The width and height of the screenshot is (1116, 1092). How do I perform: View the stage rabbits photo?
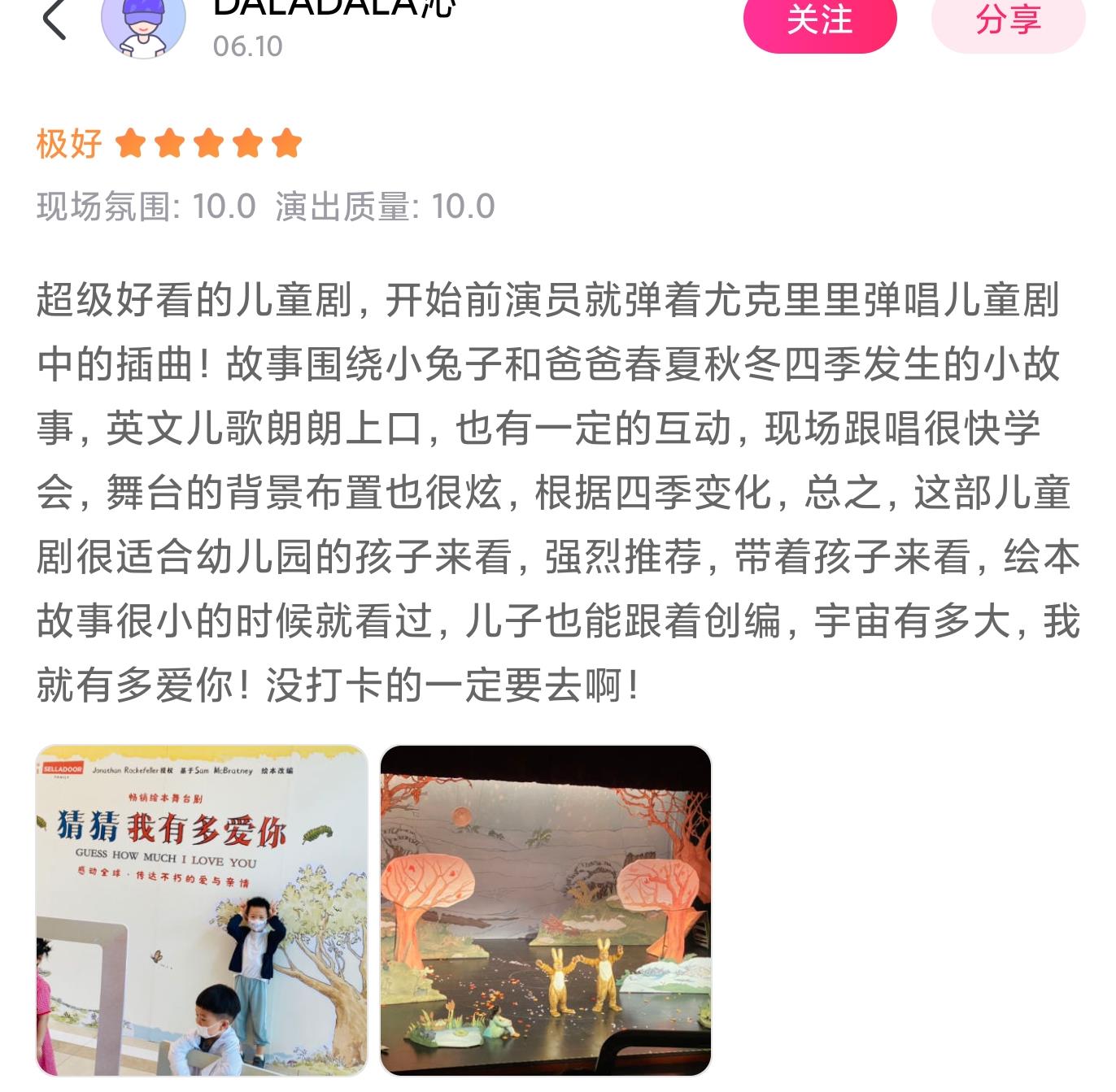pyautogui.click(x=546, y=910)
